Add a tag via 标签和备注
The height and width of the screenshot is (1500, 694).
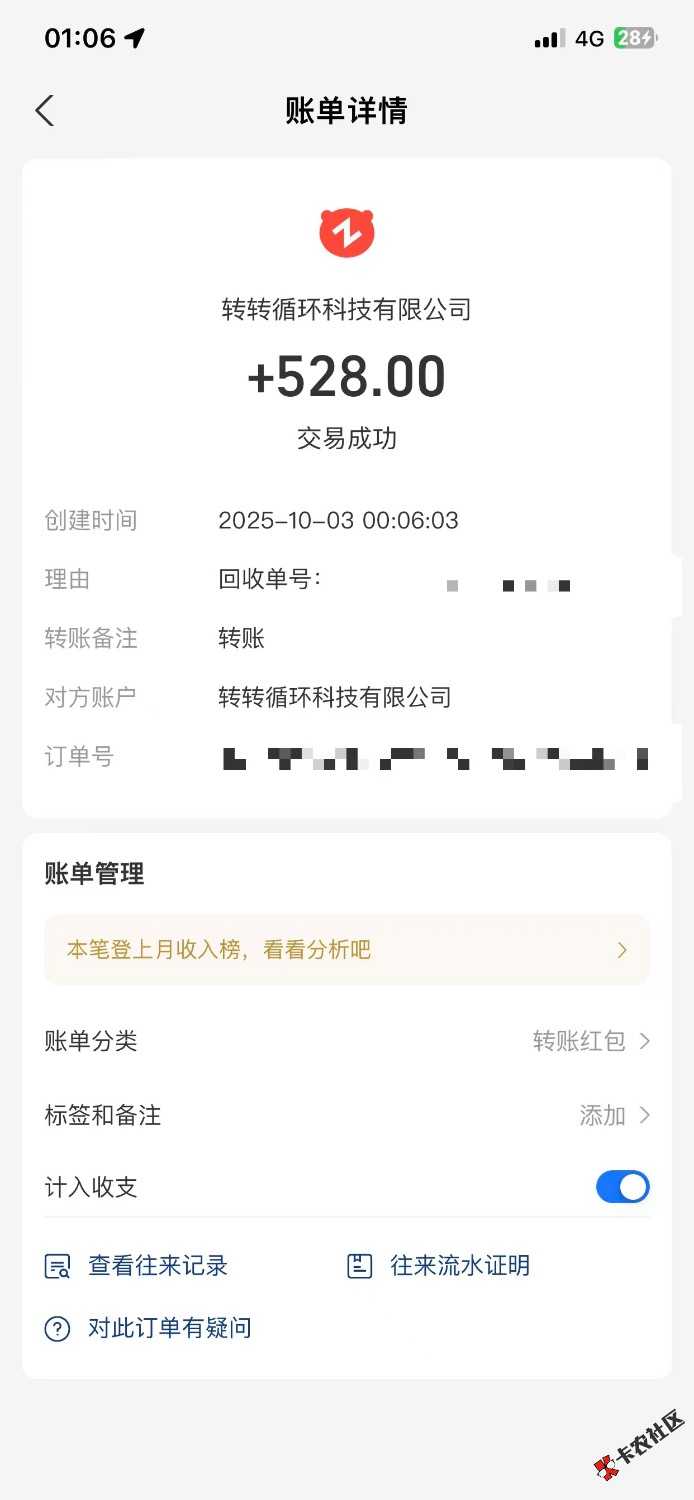point(613,1115)
